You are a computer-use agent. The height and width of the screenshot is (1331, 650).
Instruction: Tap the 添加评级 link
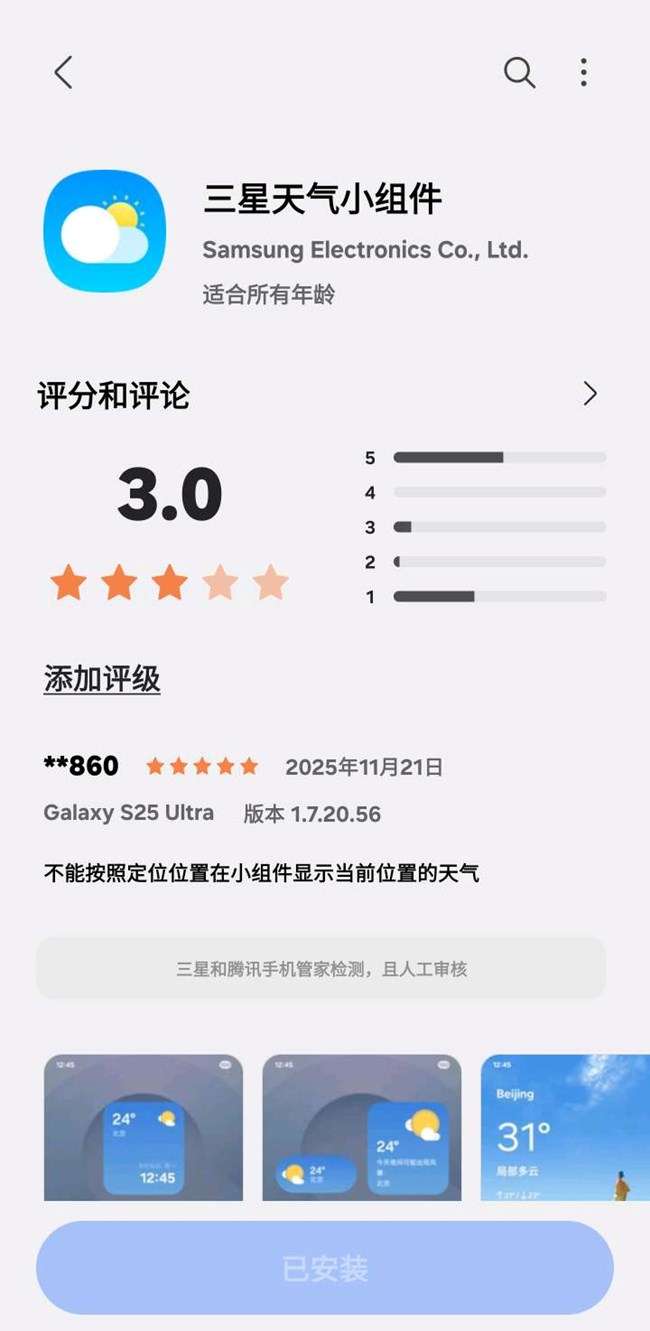coord(102,680)
